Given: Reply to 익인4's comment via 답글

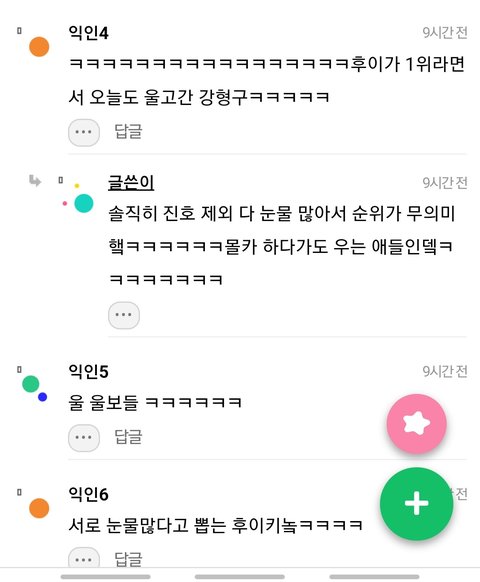Looking at the screenshot, I should (128, 131).
